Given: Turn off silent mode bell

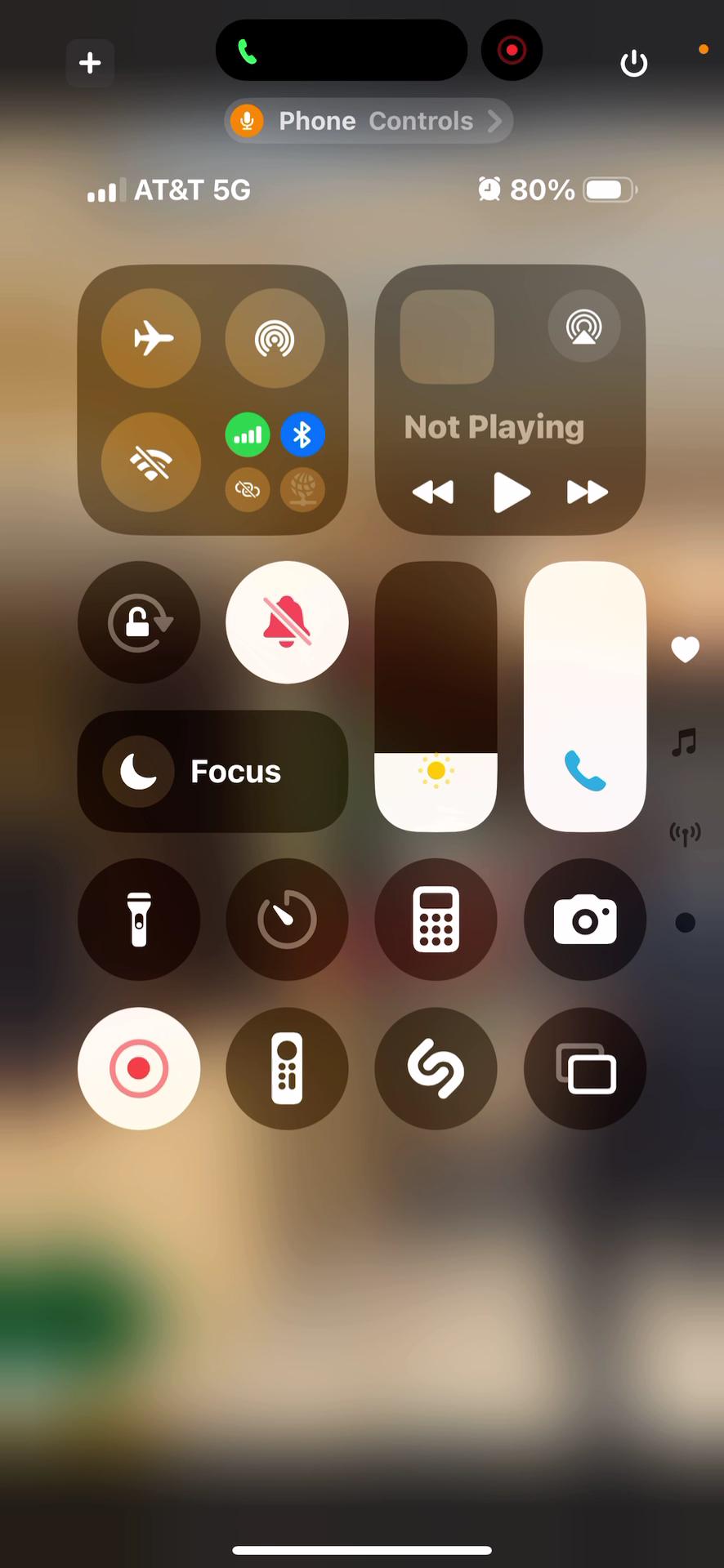Looking at the screenshot, I should pos(287,622).
